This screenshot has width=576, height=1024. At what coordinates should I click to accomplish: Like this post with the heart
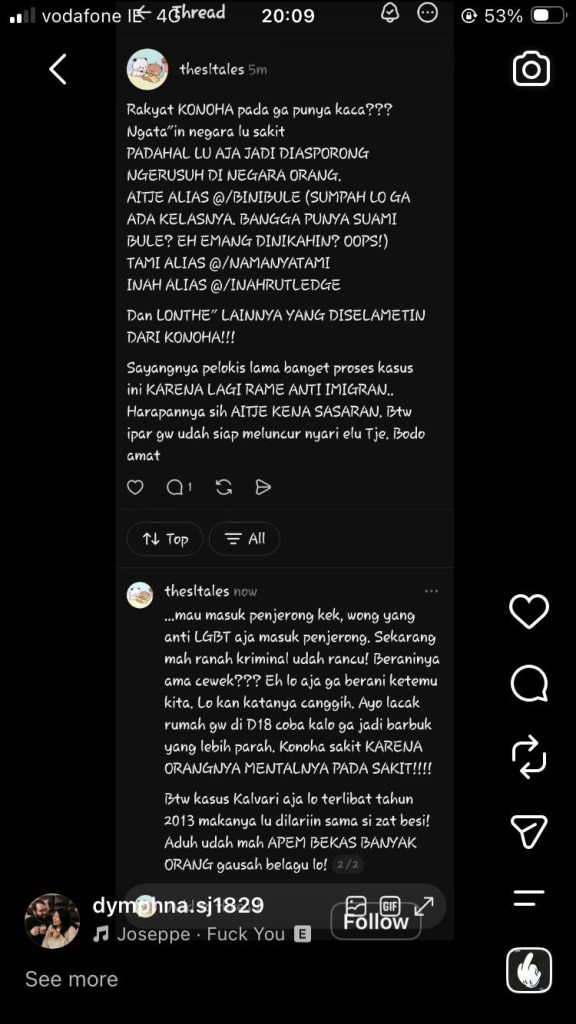[x=529, y=611]
